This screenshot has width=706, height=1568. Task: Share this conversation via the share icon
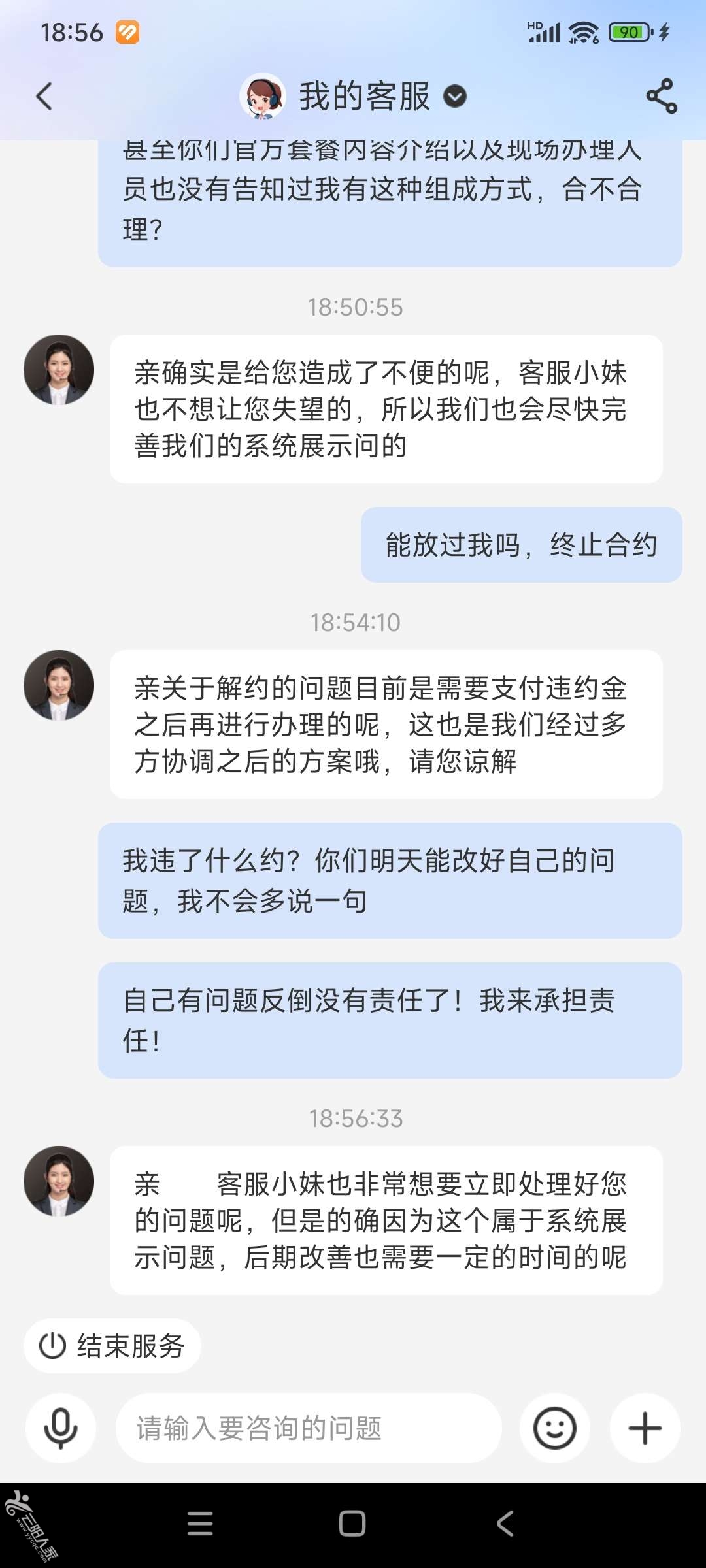(662, 97)
